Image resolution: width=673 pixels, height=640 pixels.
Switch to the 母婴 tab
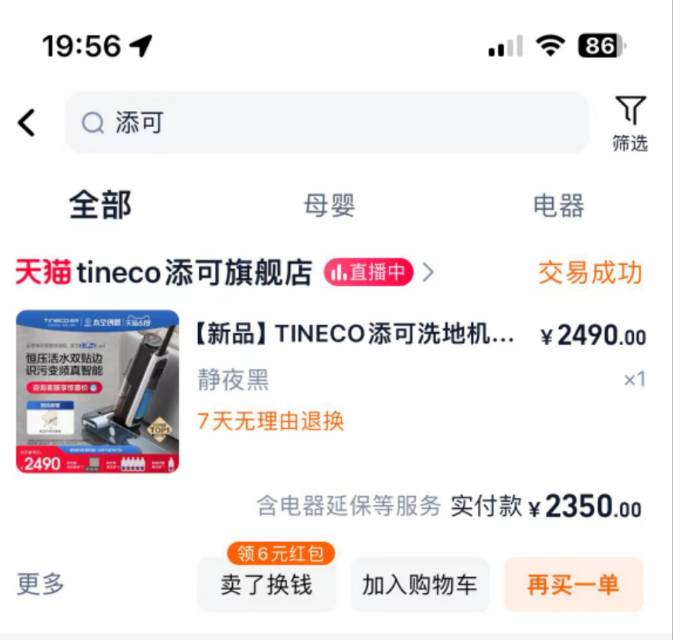329,206
